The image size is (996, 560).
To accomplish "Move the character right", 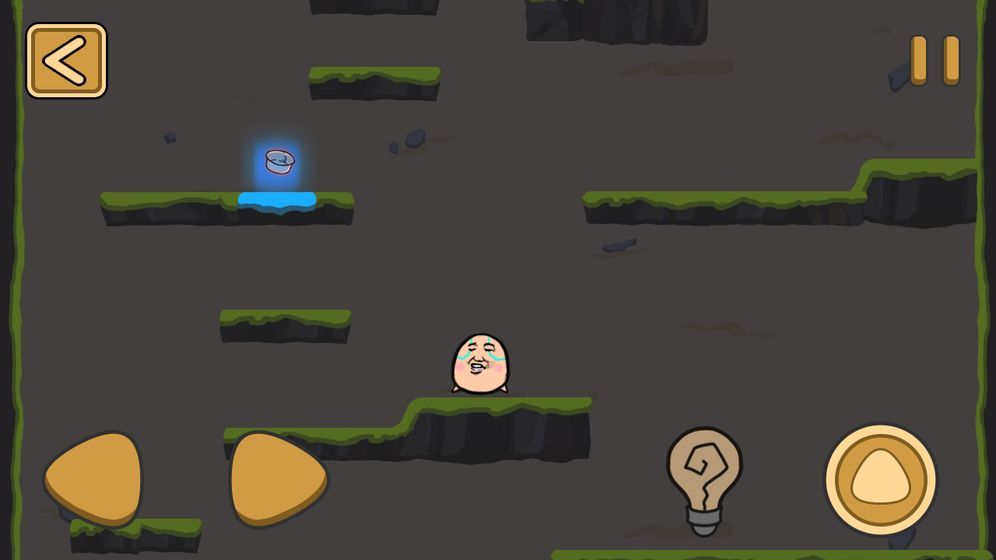I will click(277, 479).
